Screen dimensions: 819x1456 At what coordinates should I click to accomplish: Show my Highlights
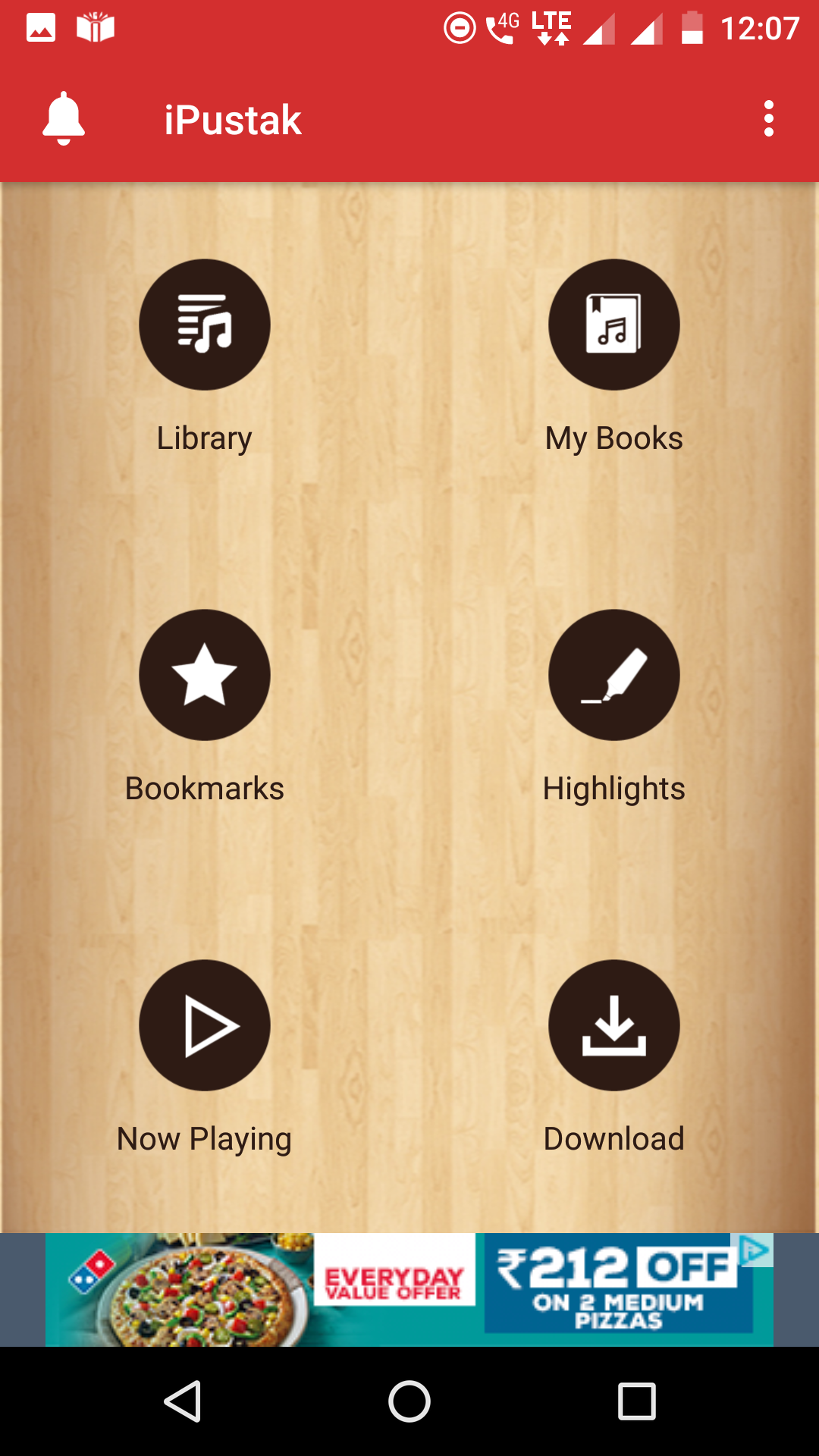click(x=614, y=676)
